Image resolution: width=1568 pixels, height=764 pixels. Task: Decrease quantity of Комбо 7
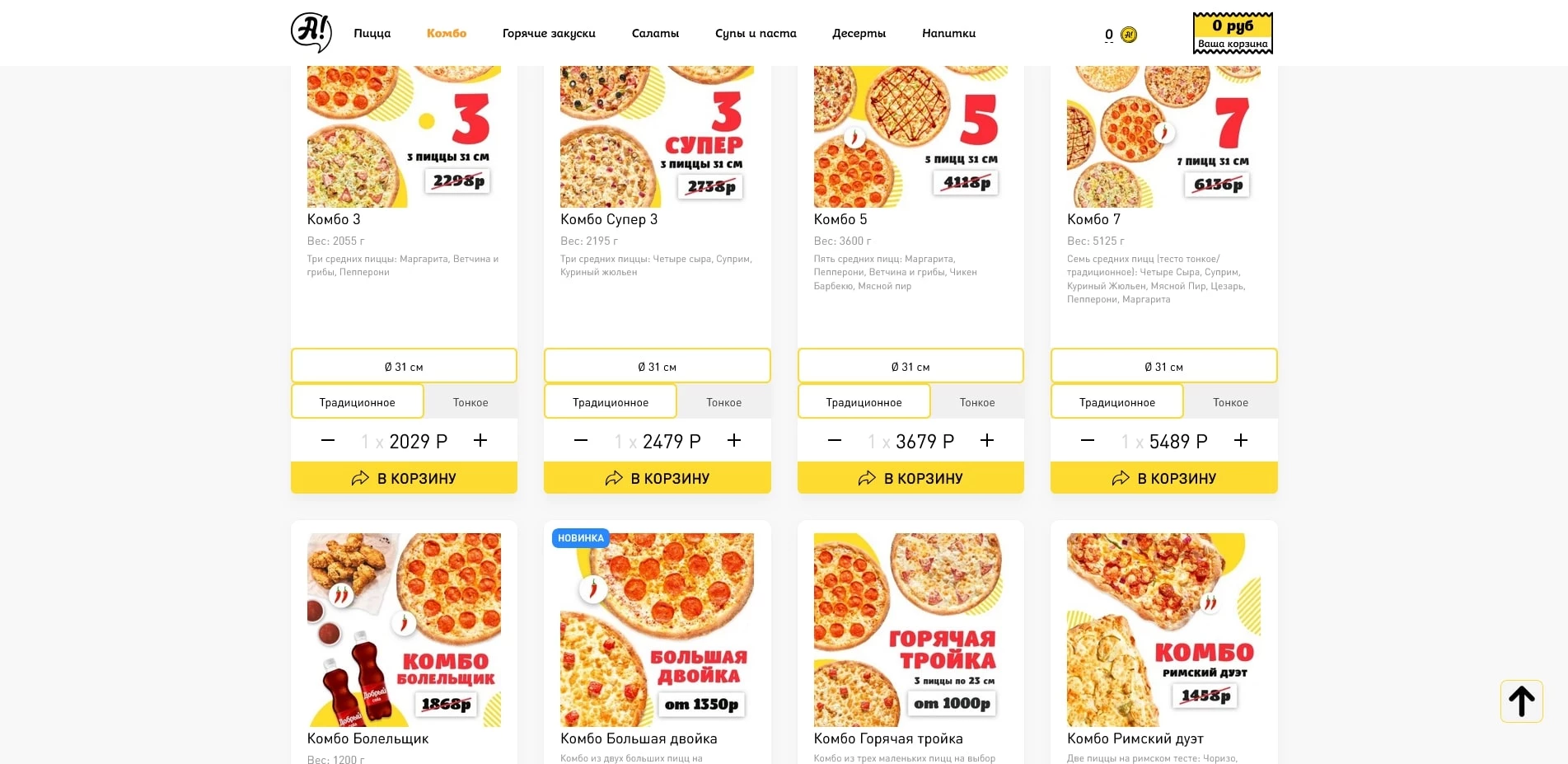coord(1088,441)
